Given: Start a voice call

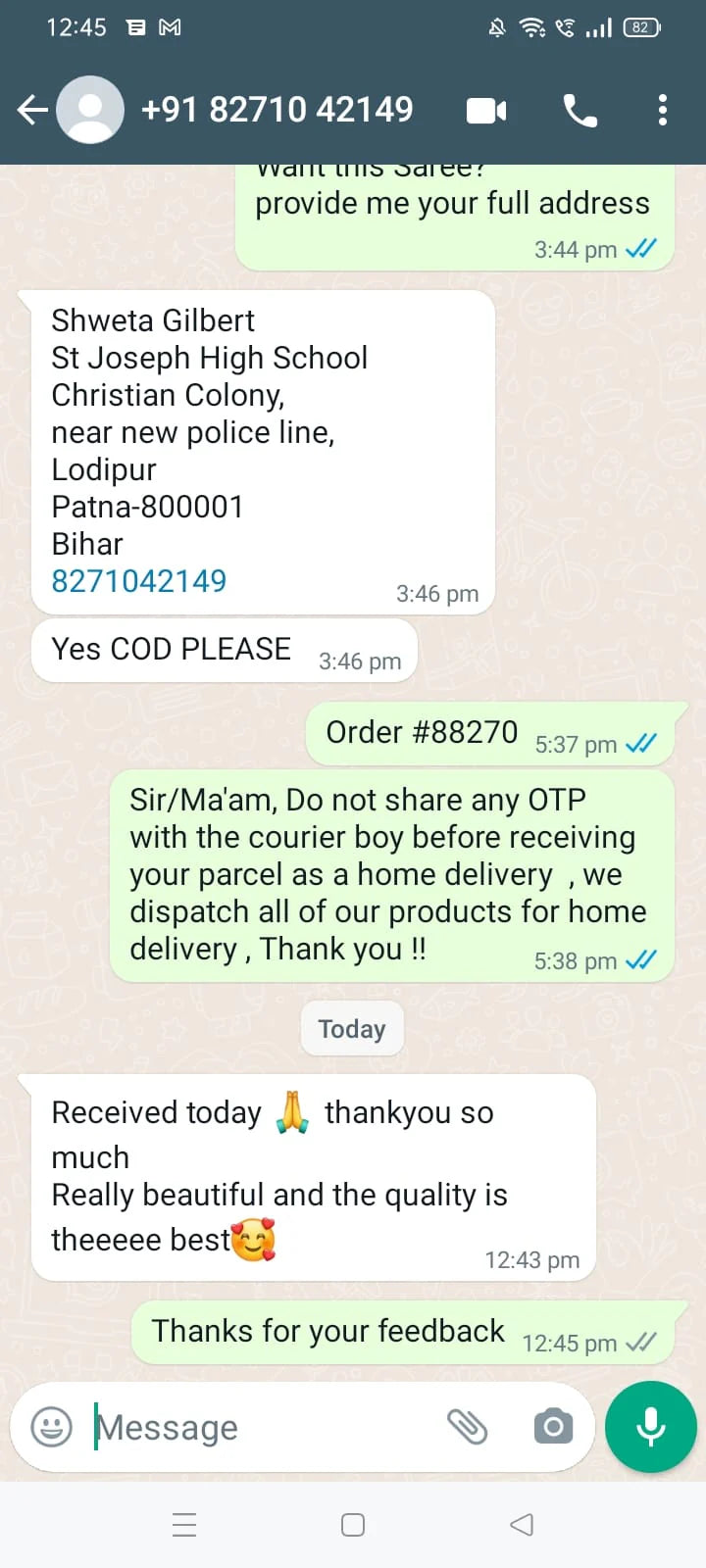Looking at the screenshot, I should click(580, 111).
